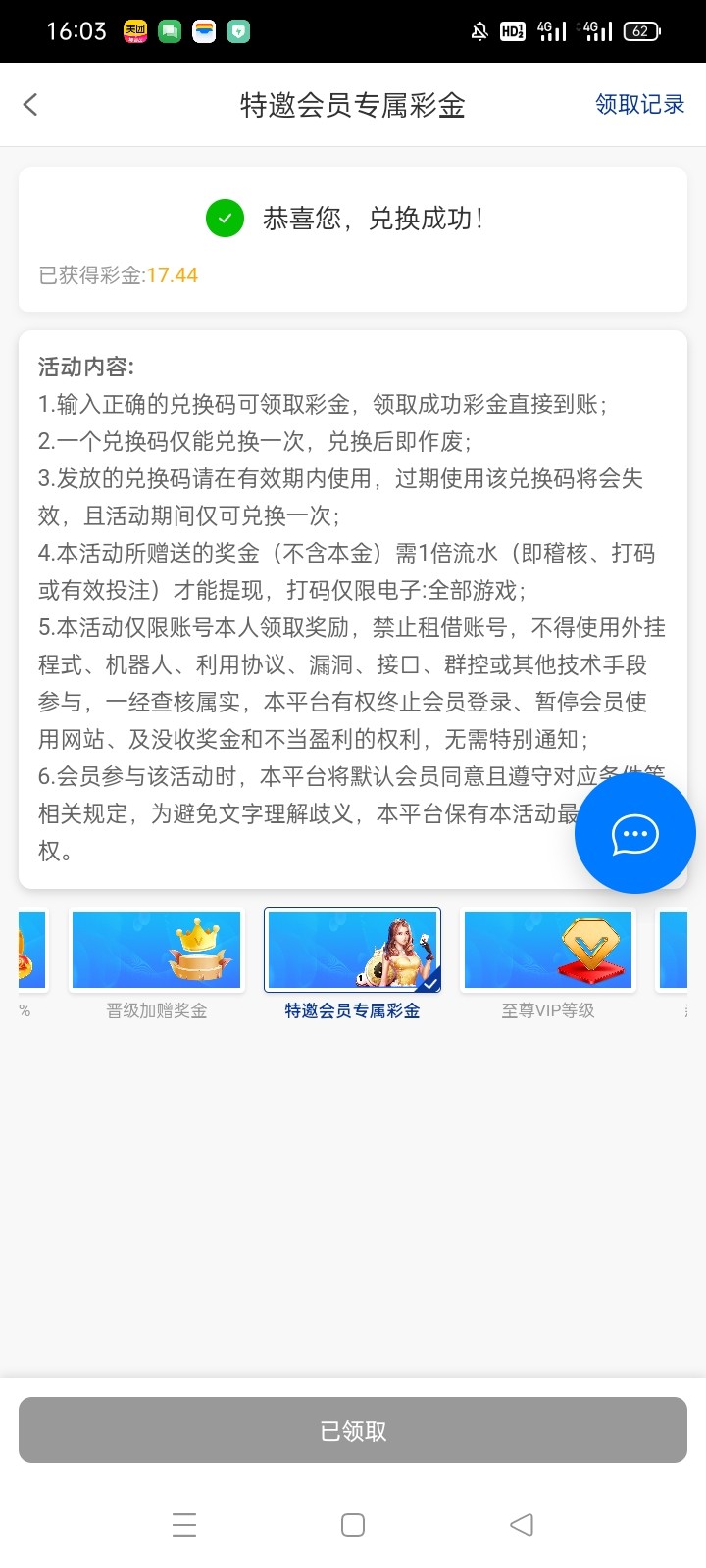Tap the 已领取 button

tap(353, 1431)
